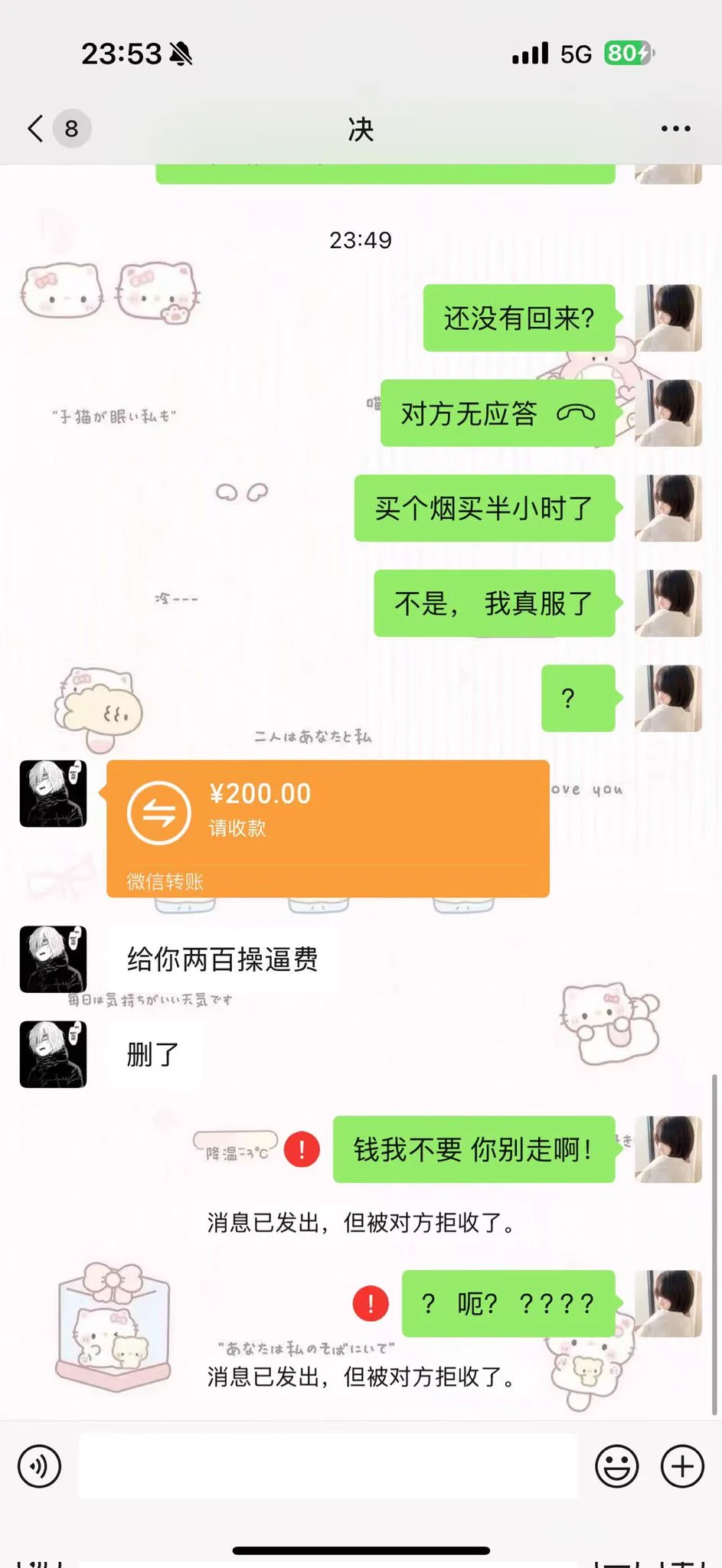Open the chat details overflow menu
The image size is (722, 1568).
675,129
